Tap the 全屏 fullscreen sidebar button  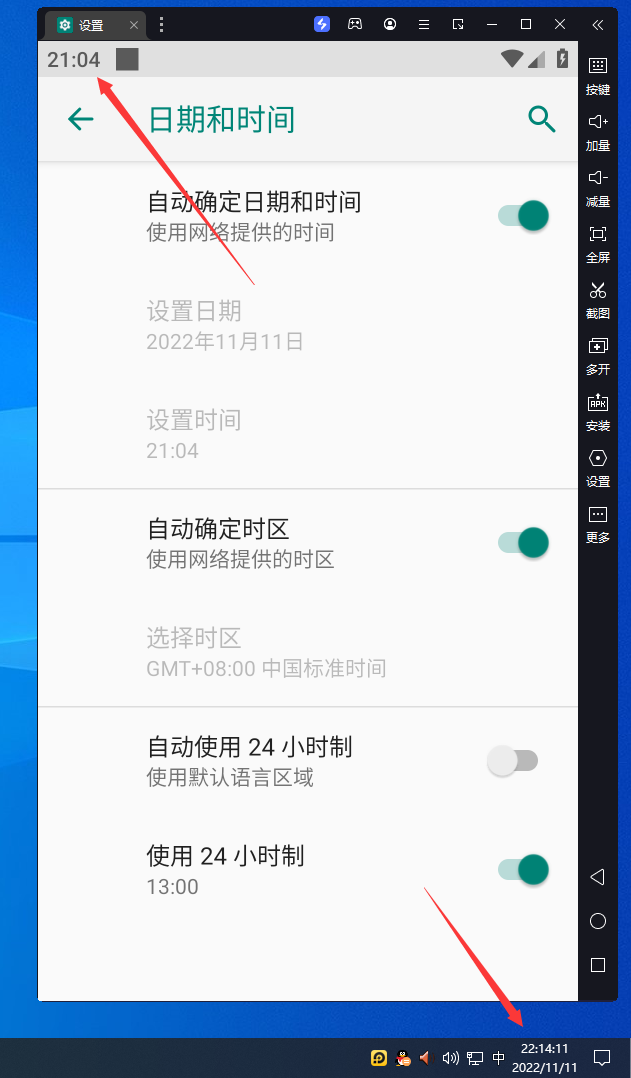pyautogui.click(x=598, y=242)
